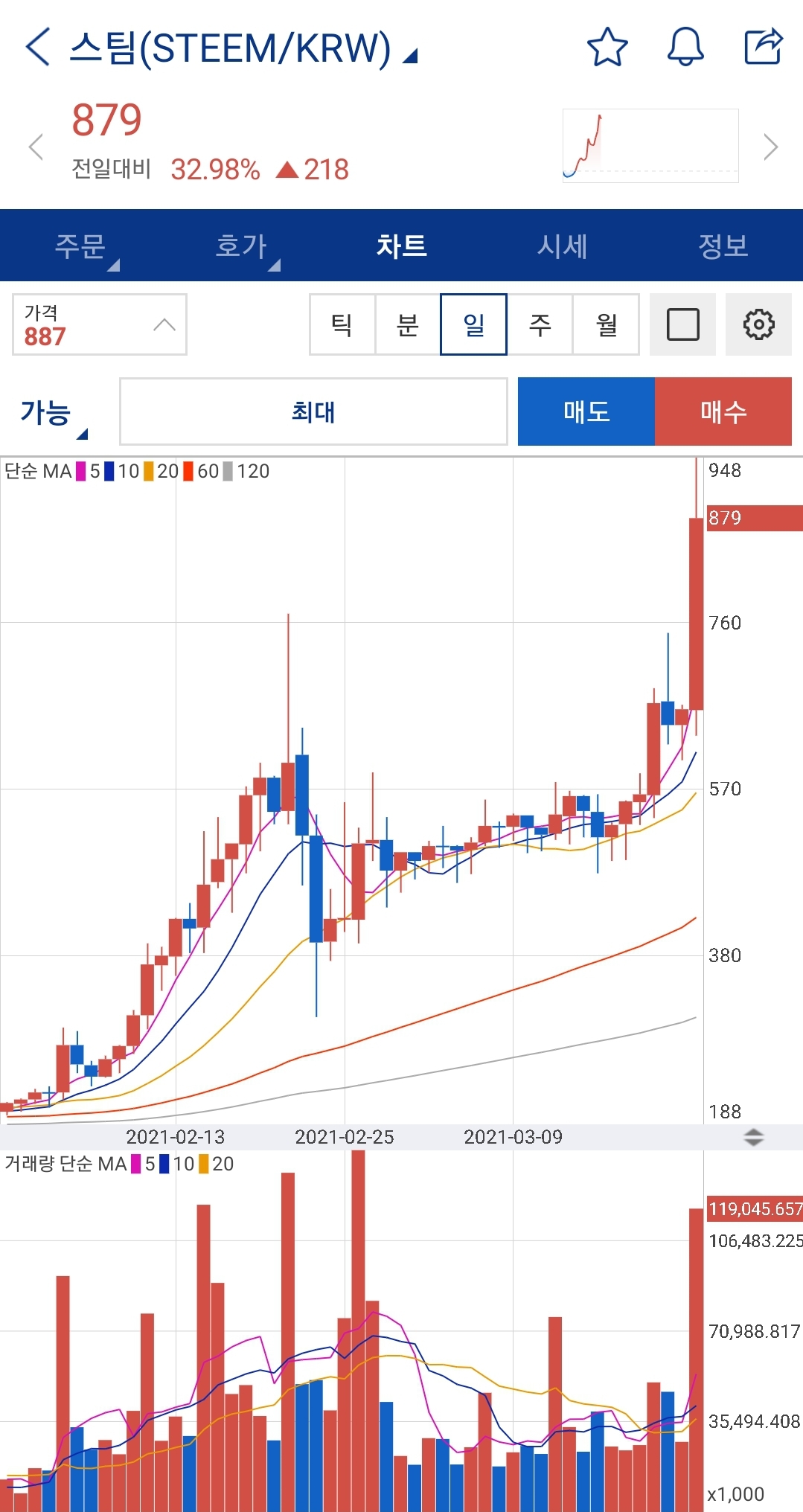The image size is (803, 1512).
Task: Switch to the 시세 tab
Action: [x=563, y=246]
